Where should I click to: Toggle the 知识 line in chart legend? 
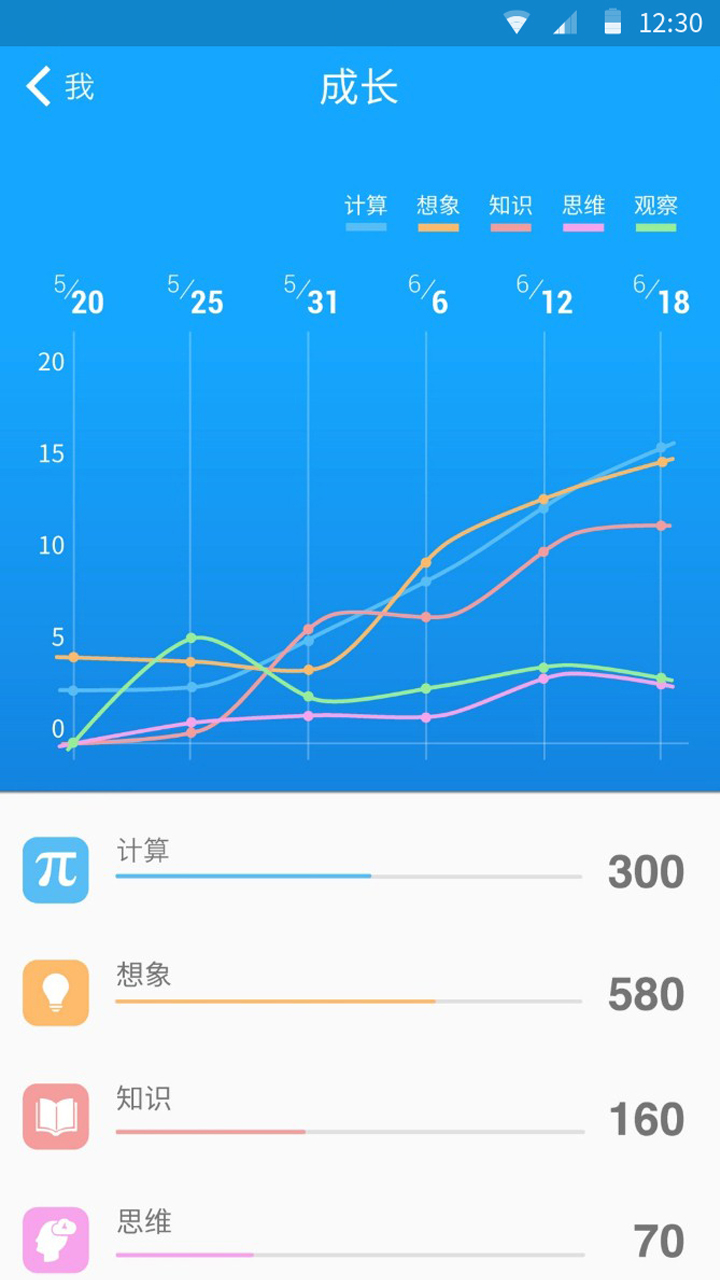[x=510, y=212]
